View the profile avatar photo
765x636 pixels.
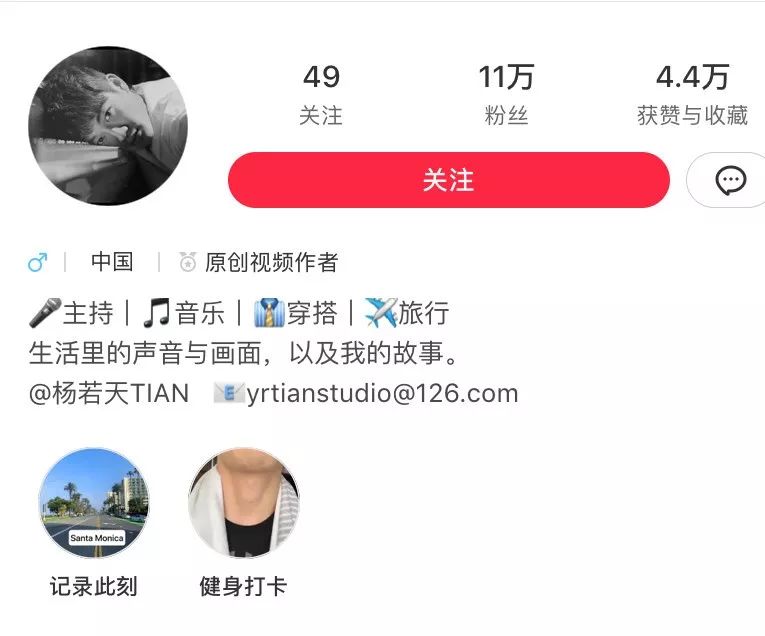coord(108,126)
